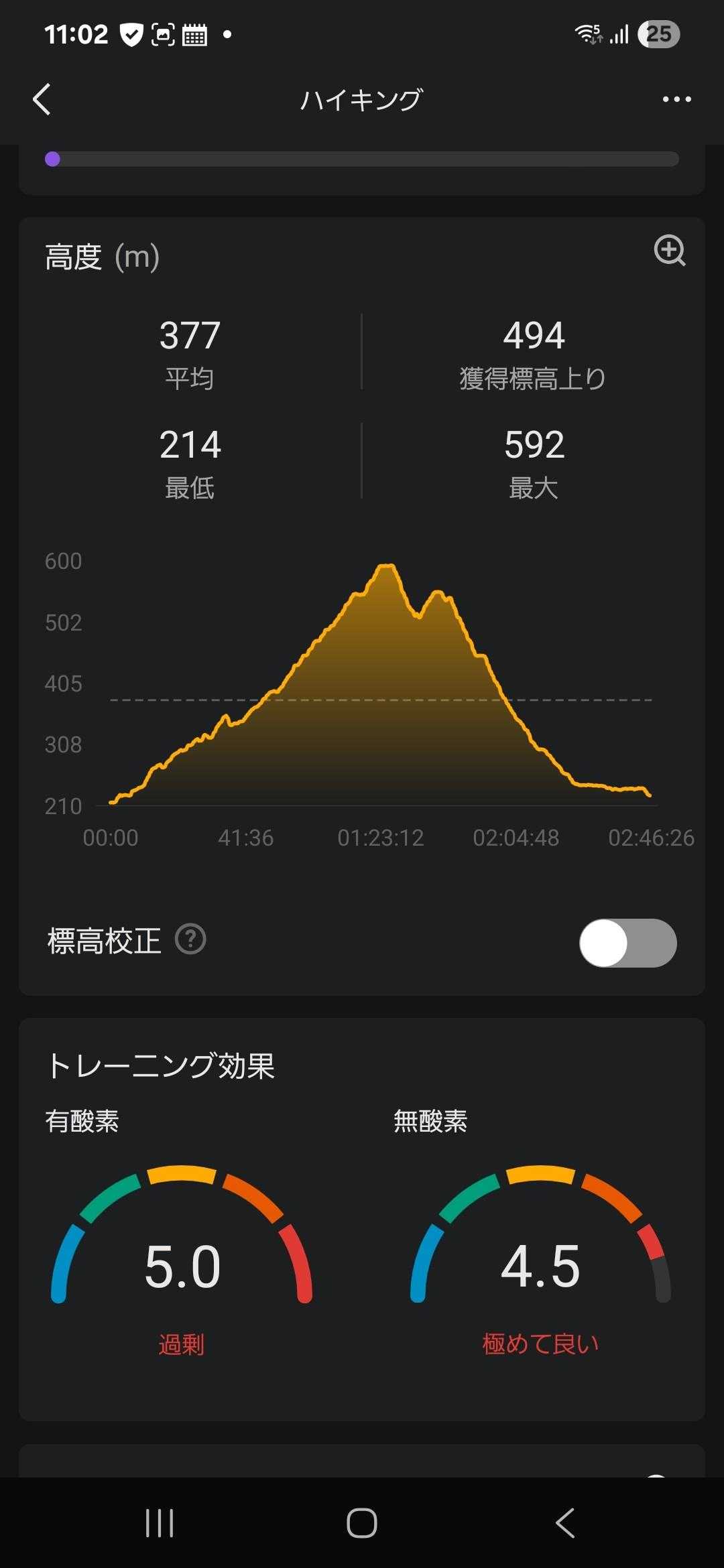This screenshot has height=1568, width=724.
Task: Go back from the ハイキング screen
Action: (42, 99)
